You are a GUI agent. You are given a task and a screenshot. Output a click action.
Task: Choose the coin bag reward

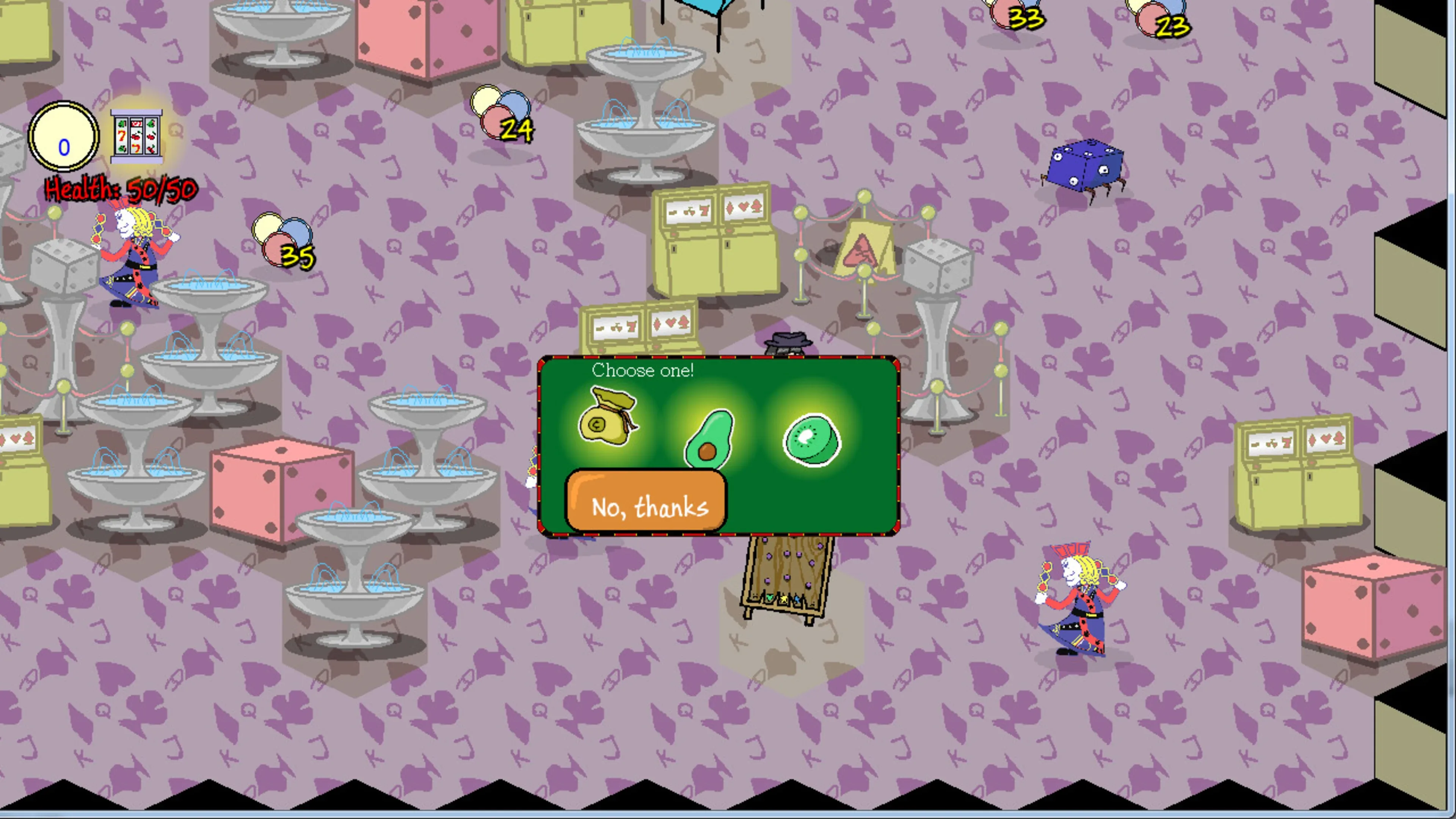point(607,417)
